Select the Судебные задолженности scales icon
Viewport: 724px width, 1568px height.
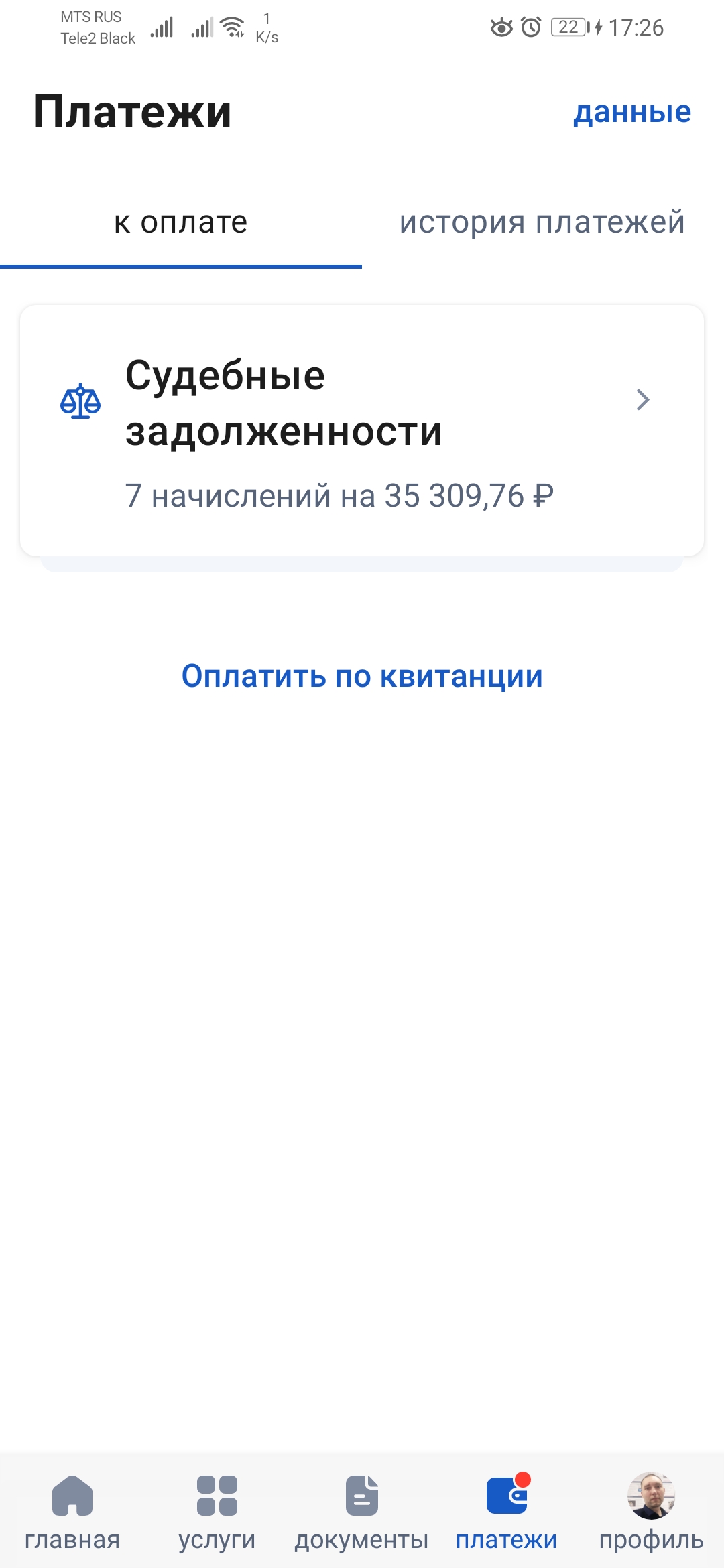click(79, 401)
